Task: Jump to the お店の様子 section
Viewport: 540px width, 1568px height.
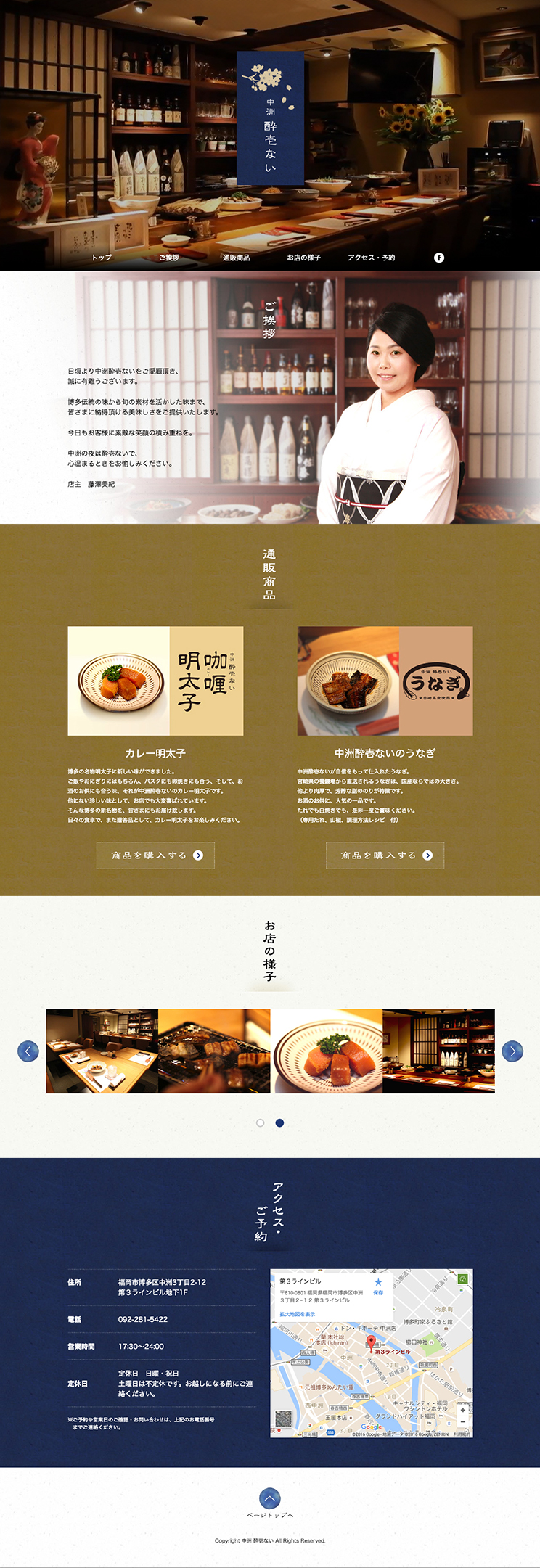Action: tap(303, 258)
